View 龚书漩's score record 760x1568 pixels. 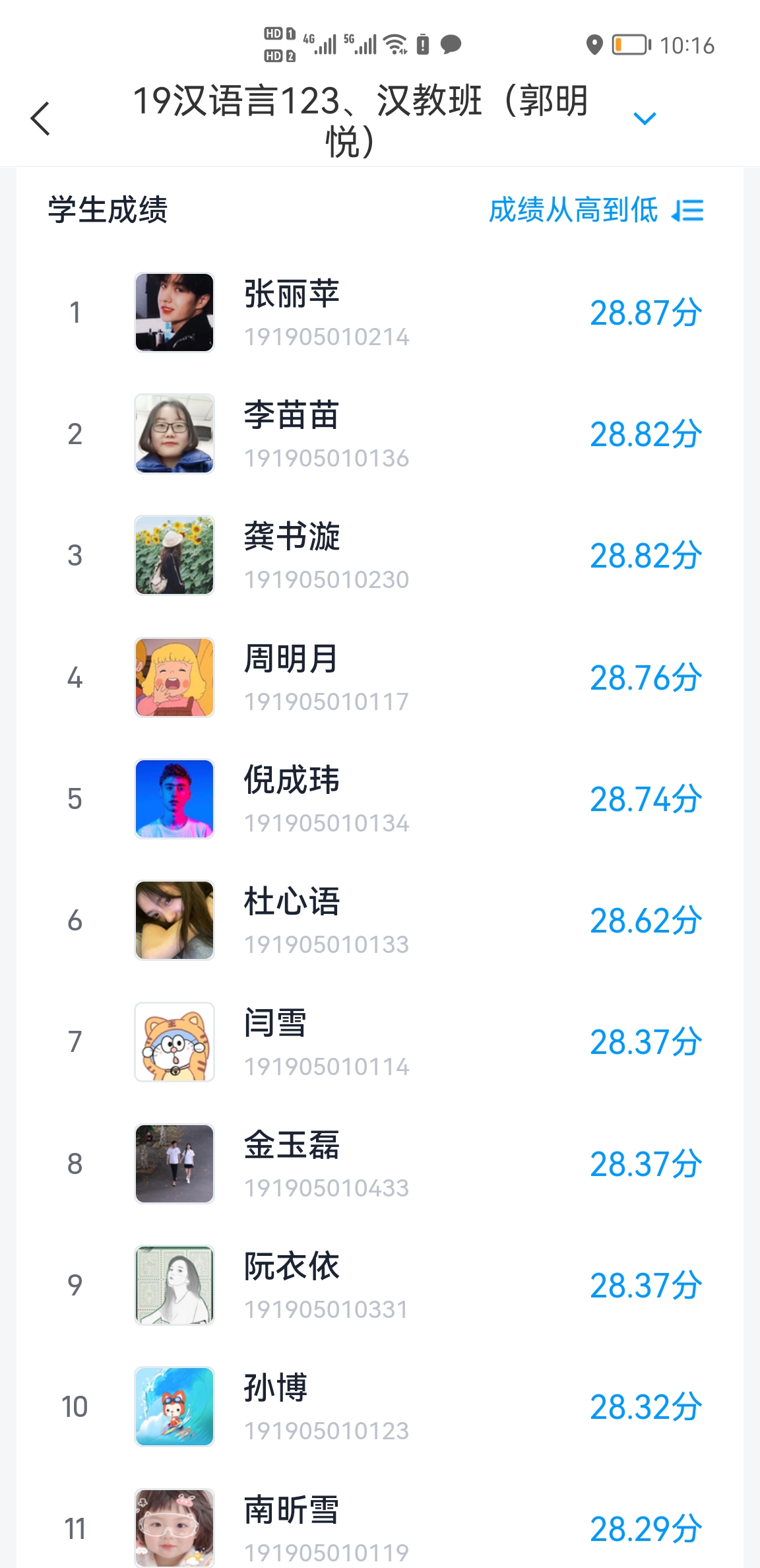(380, 556)
